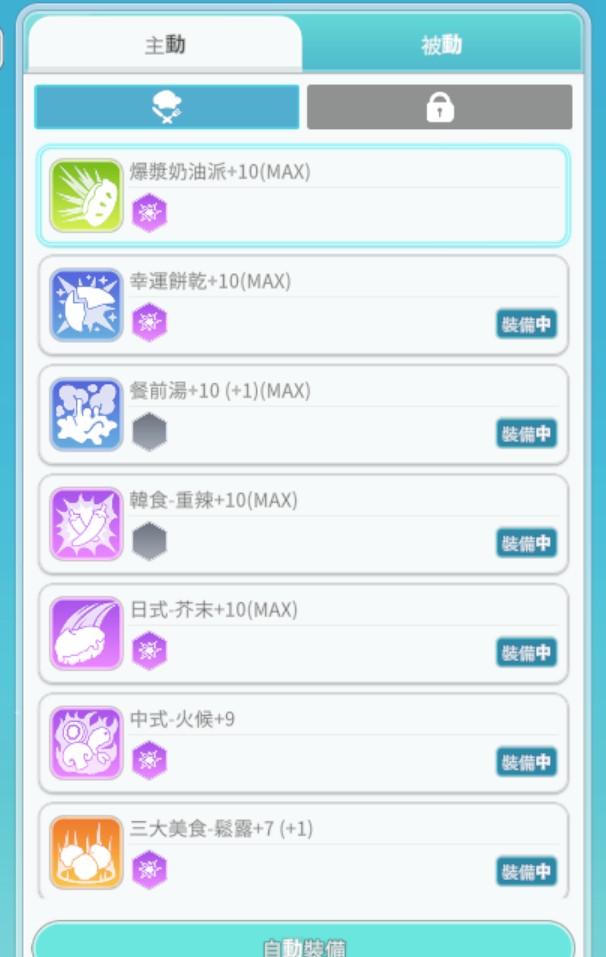606x957 pixels.
Task: Choose the 餐前湯+10 skill
Action: coord(303,415)
